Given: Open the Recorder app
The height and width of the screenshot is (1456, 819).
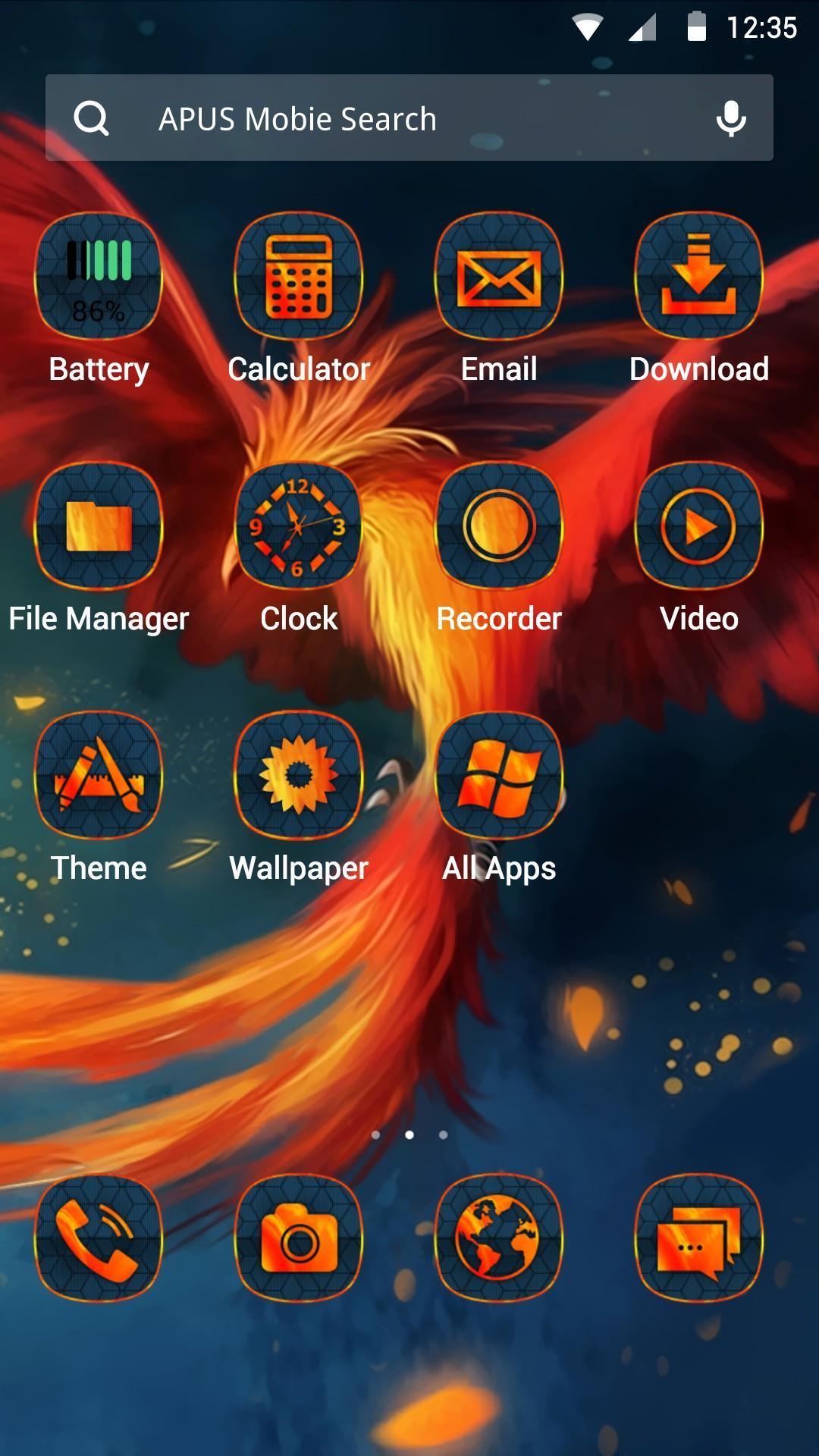Looking at the screenshot, I should click(499, 526).
